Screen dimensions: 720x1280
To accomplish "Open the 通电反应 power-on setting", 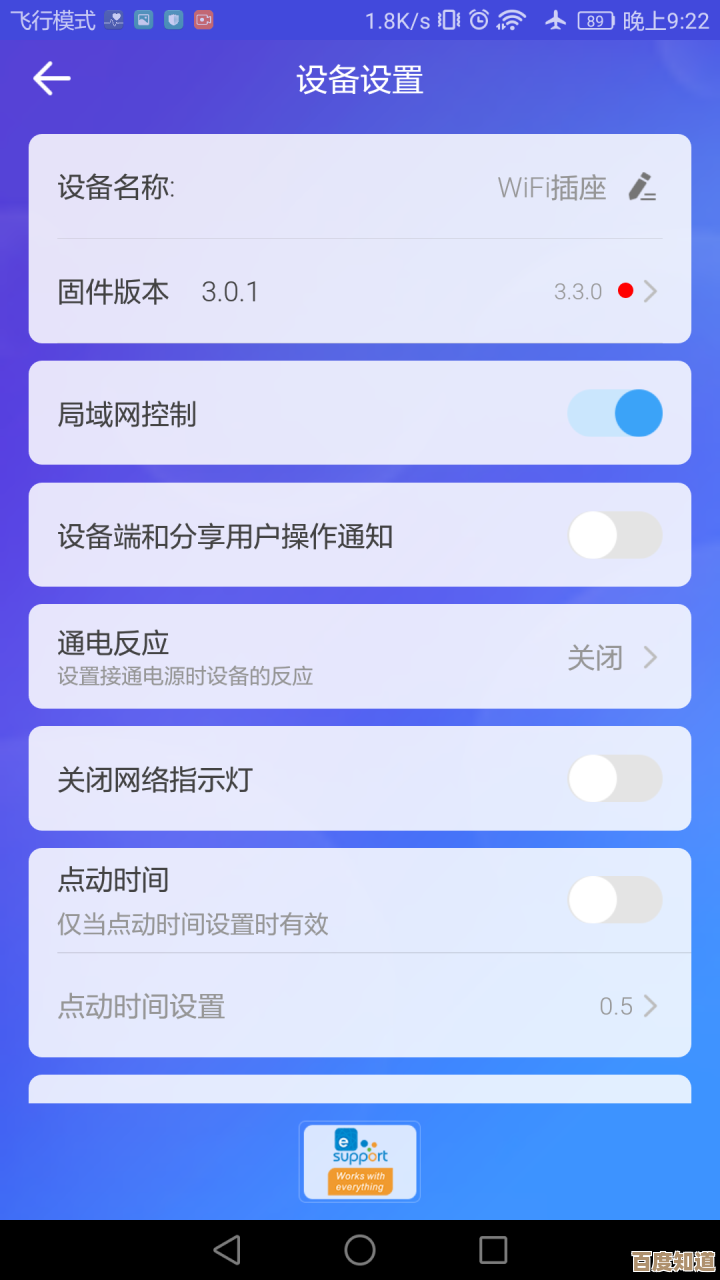I will 360,657.
